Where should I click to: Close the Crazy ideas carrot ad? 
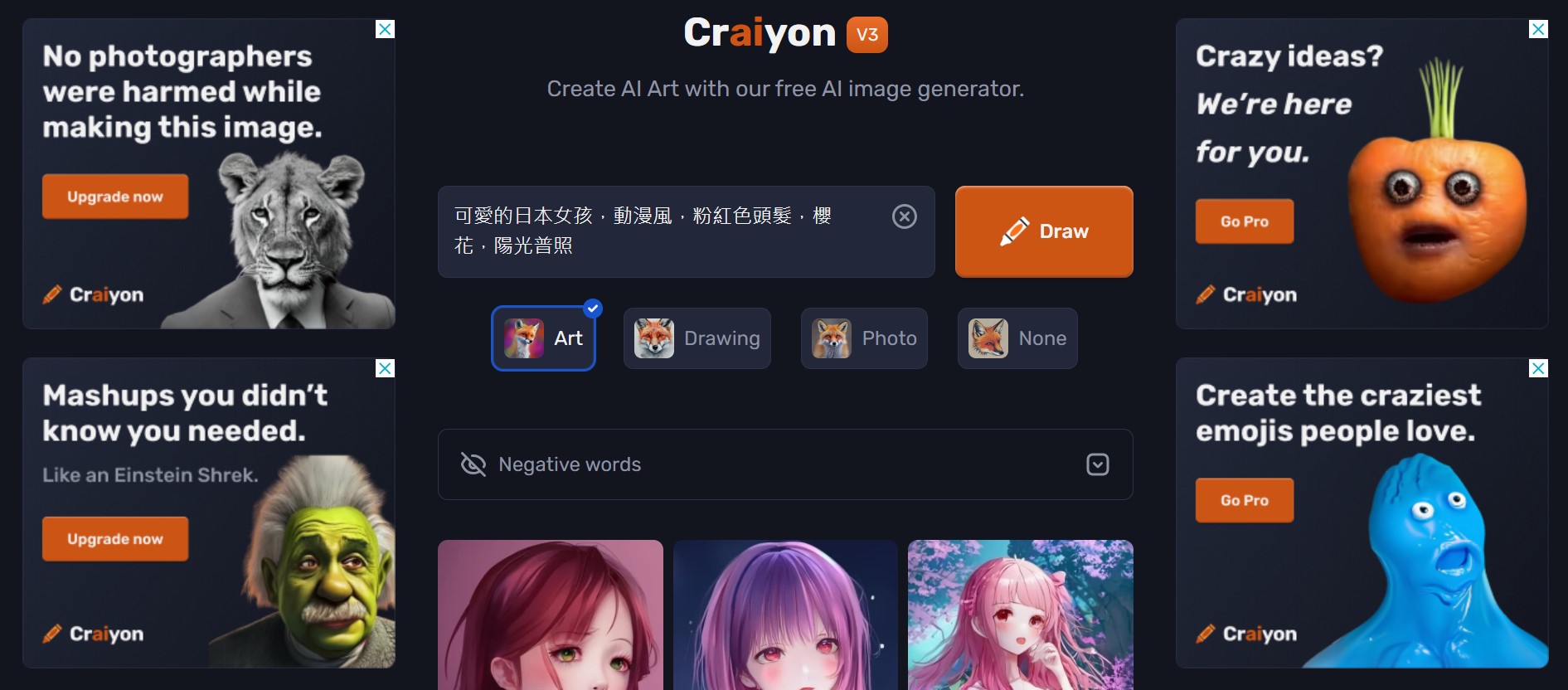pyautogui.click(x=1538, y=29)
